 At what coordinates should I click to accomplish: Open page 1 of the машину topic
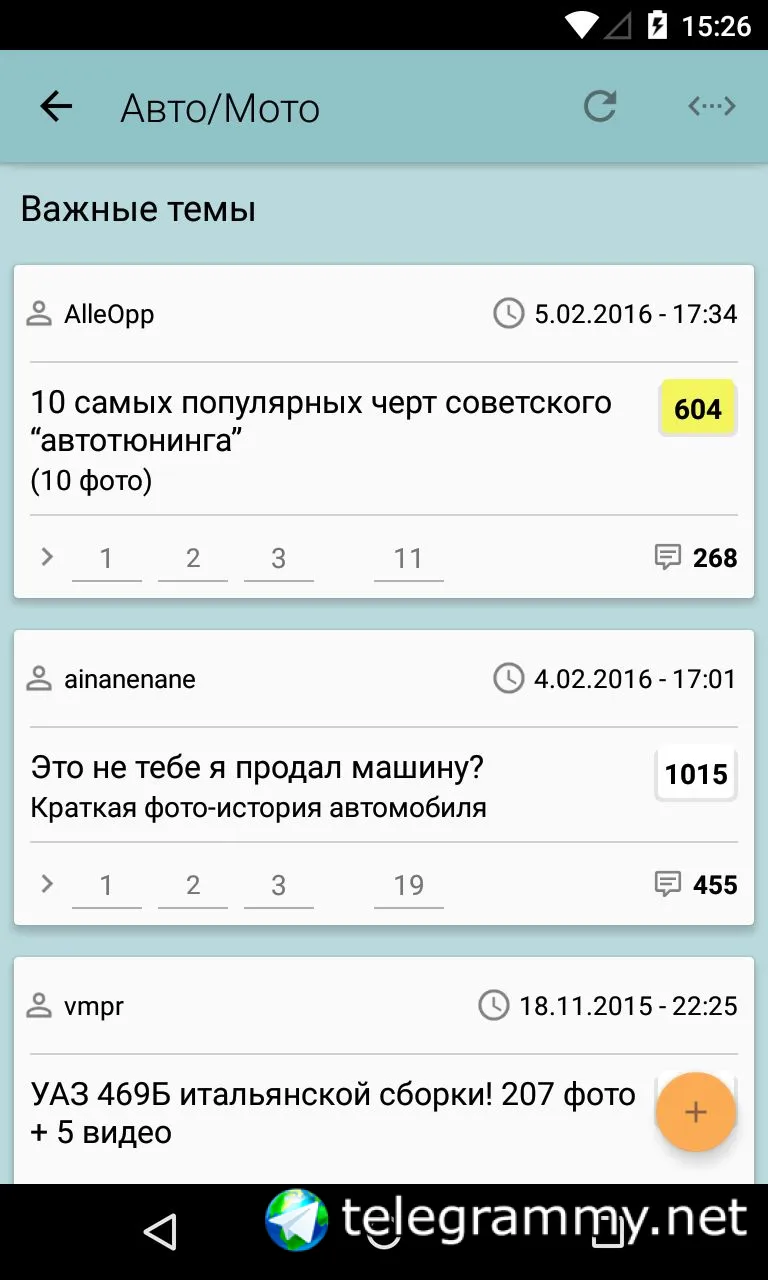pos(106,885)
